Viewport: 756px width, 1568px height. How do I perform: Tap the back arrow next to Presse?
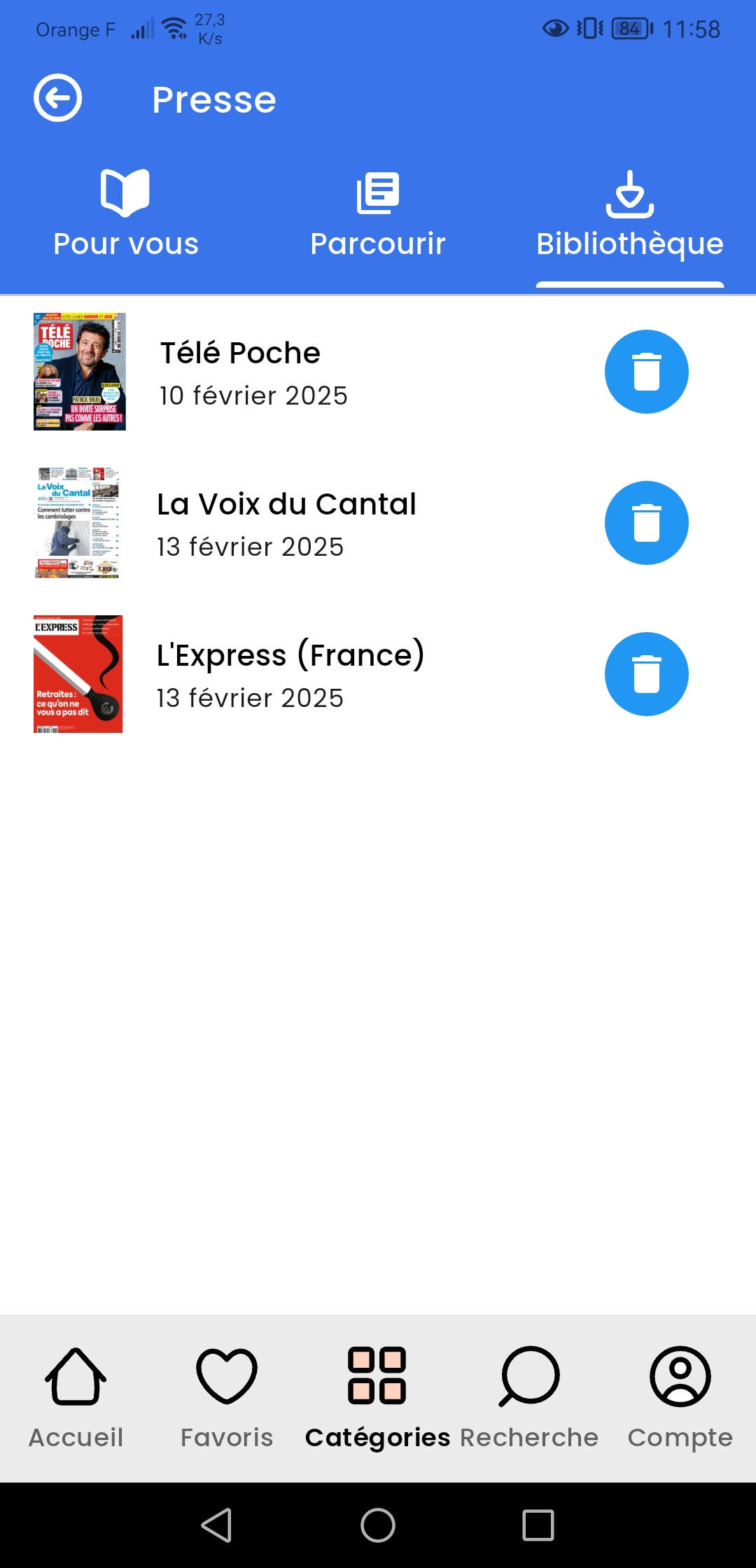click(x=58, y=98)
